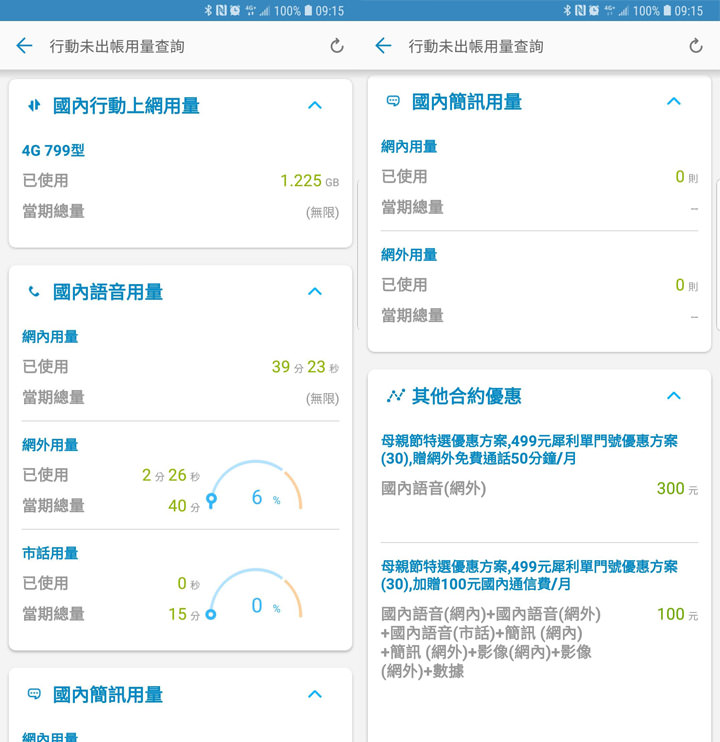
Task: Collapse the 國內行動上網用量 section
Action: tap(314, 105)
